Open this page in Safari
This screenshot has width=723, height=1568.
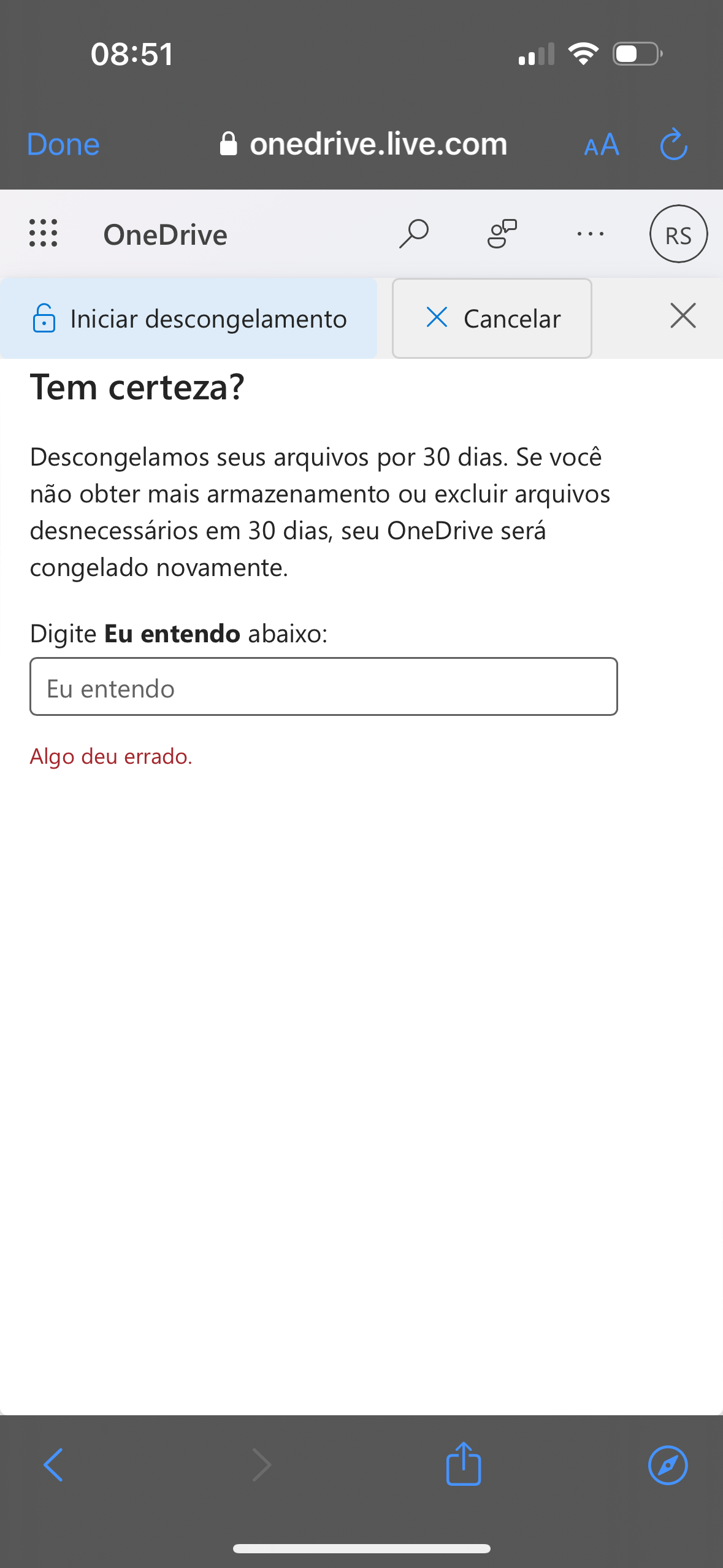667,1464
